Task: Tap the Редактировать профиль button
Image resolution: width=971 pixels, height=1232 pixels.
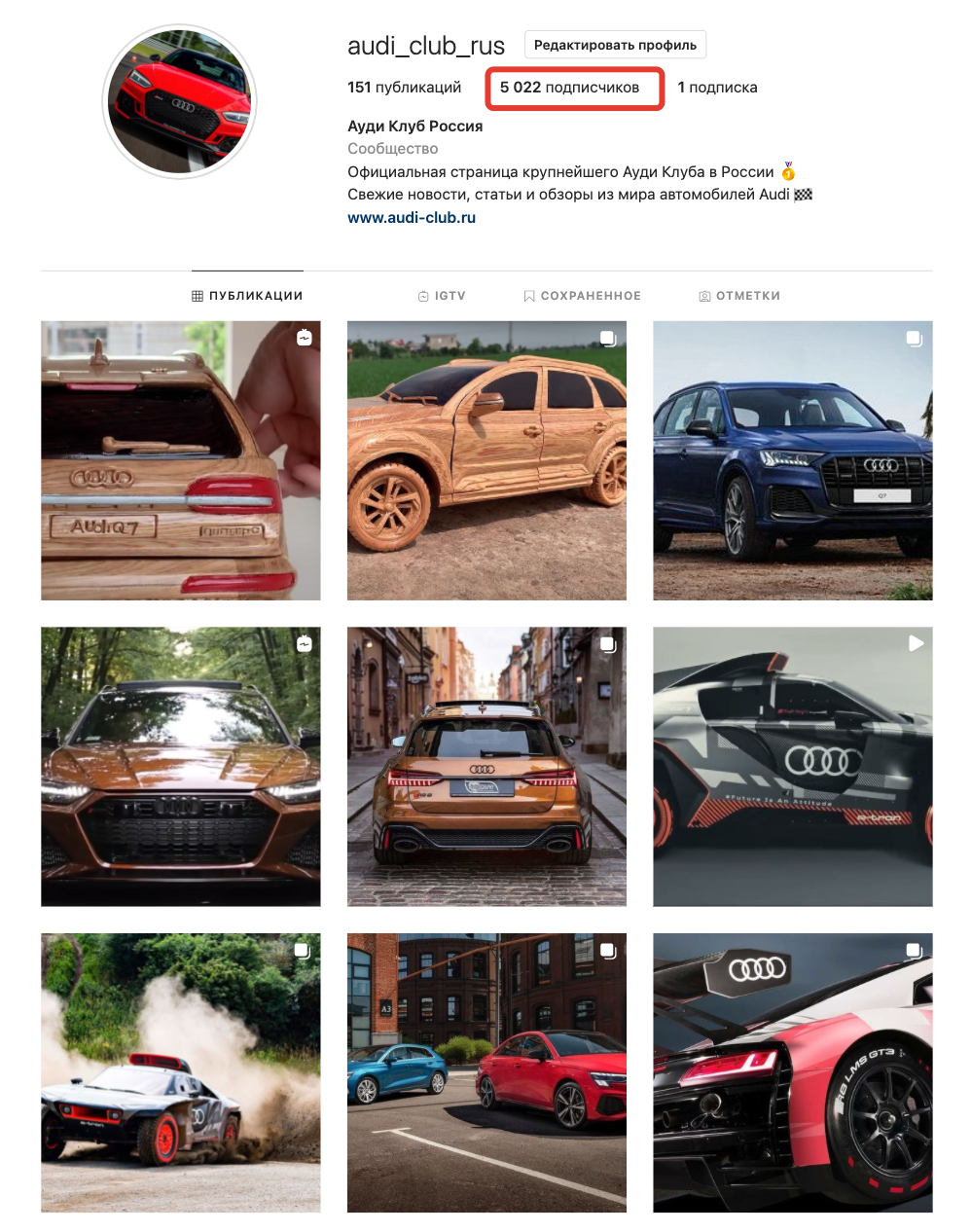Action: pos(615,45)
